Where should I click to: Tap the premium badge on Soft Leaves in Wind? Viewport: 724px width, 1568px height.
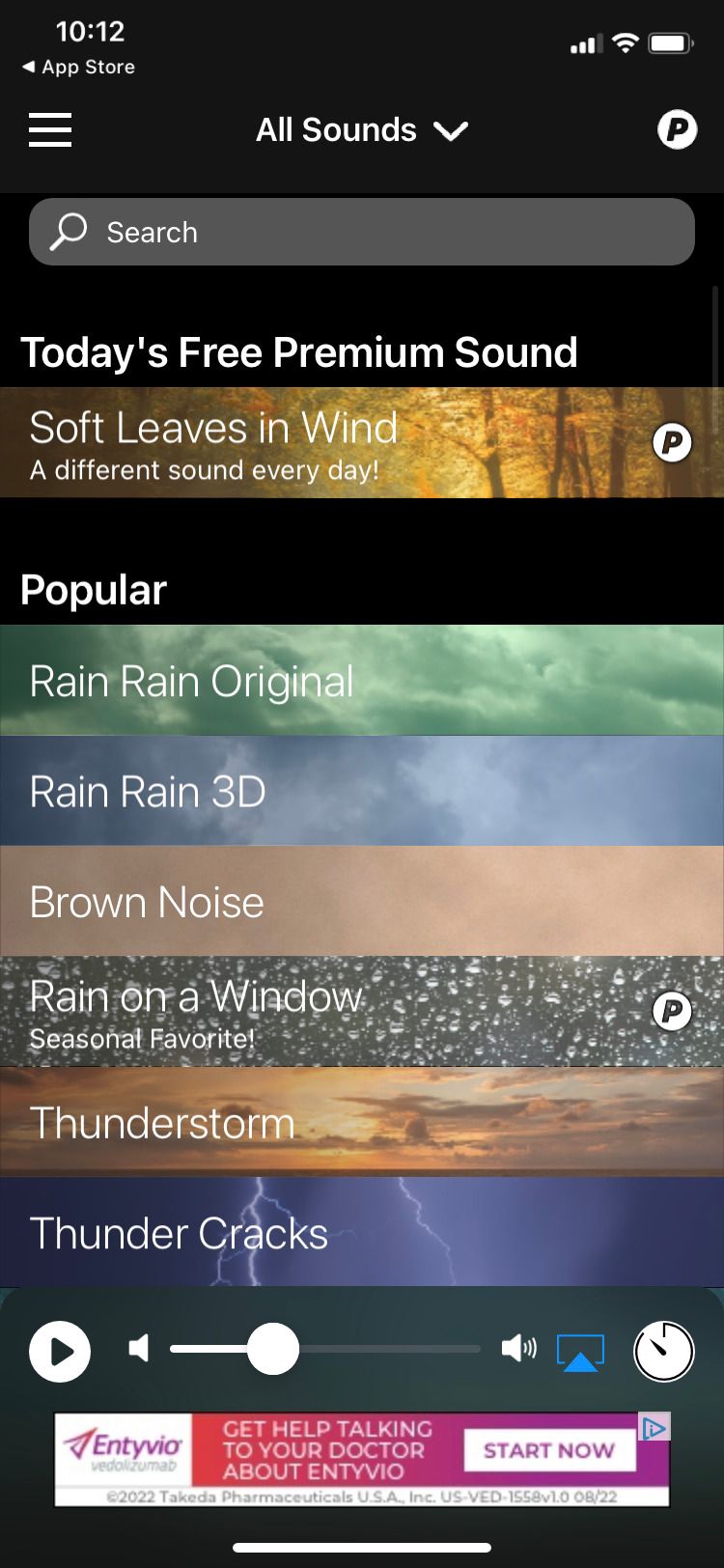pos(672,443)
